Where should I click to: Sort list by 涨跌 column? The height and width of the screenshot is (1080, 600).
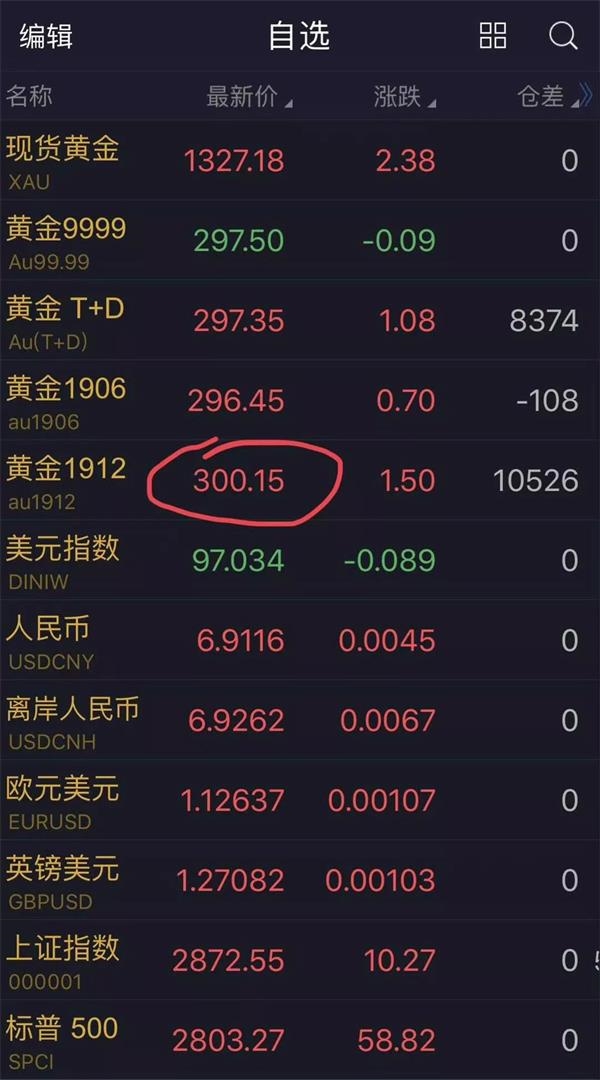point(405,97)
